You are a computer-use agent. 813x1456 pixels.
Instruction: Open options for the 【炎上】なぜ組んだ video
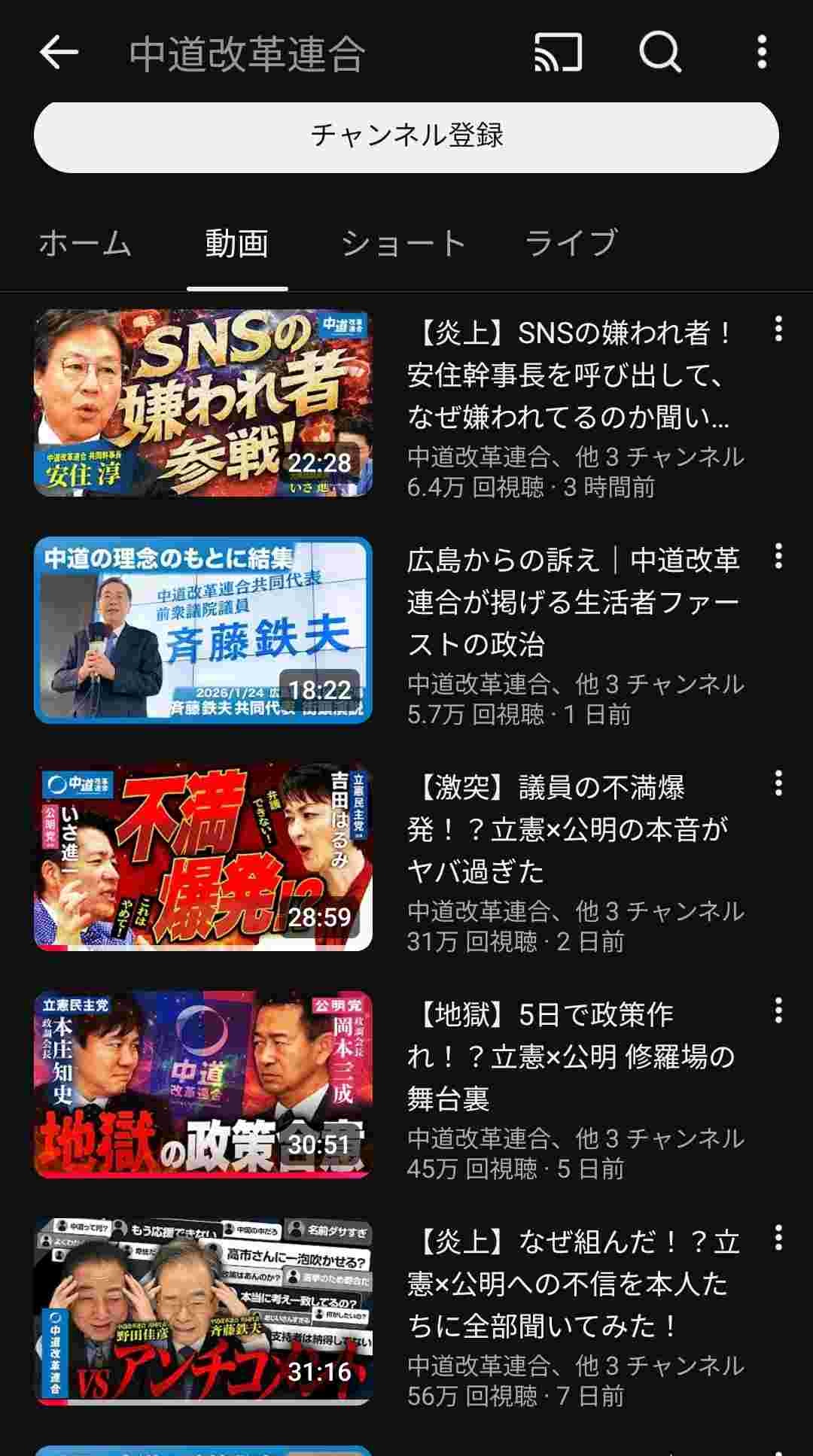(778, 1238)
